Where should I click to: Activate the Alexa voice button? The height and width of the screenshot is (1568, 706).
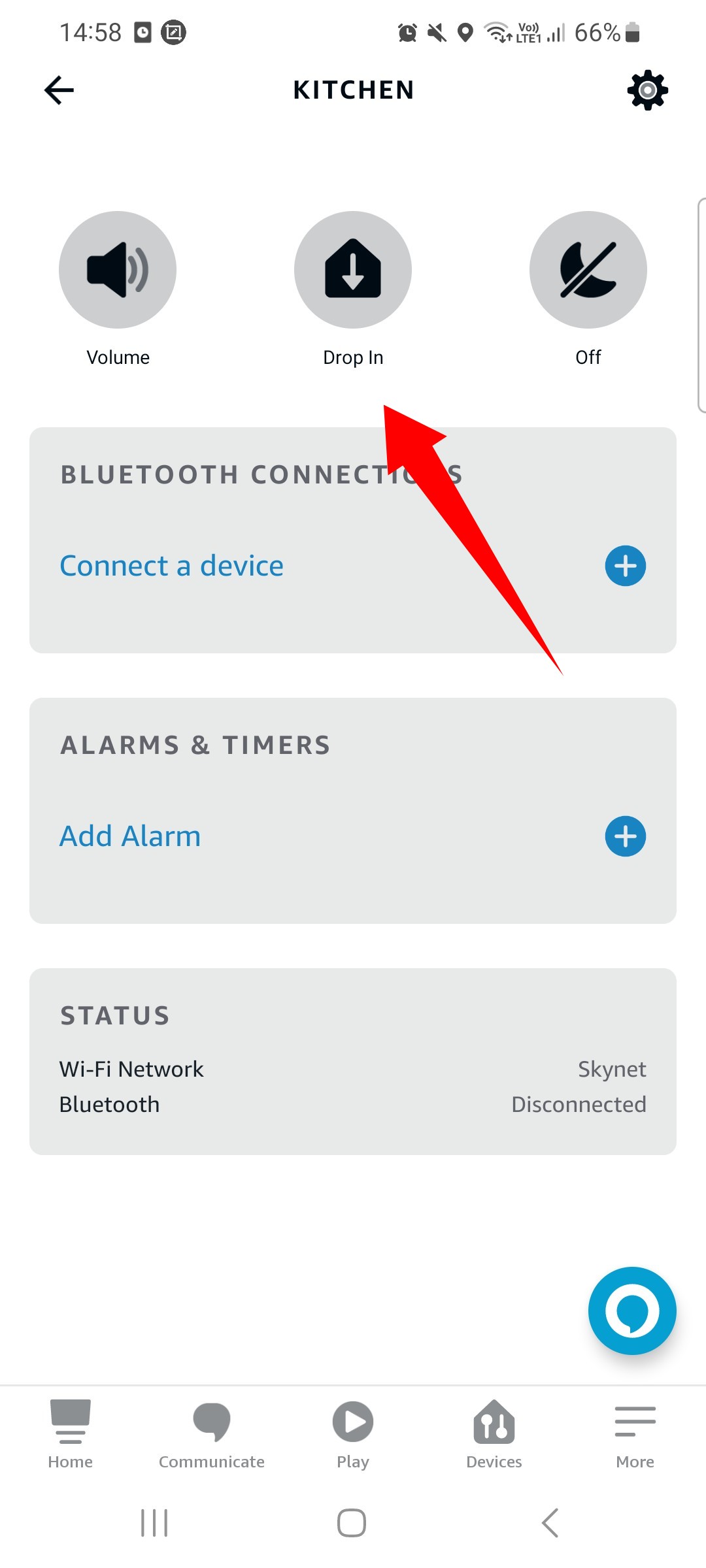tap(632, 1311)
